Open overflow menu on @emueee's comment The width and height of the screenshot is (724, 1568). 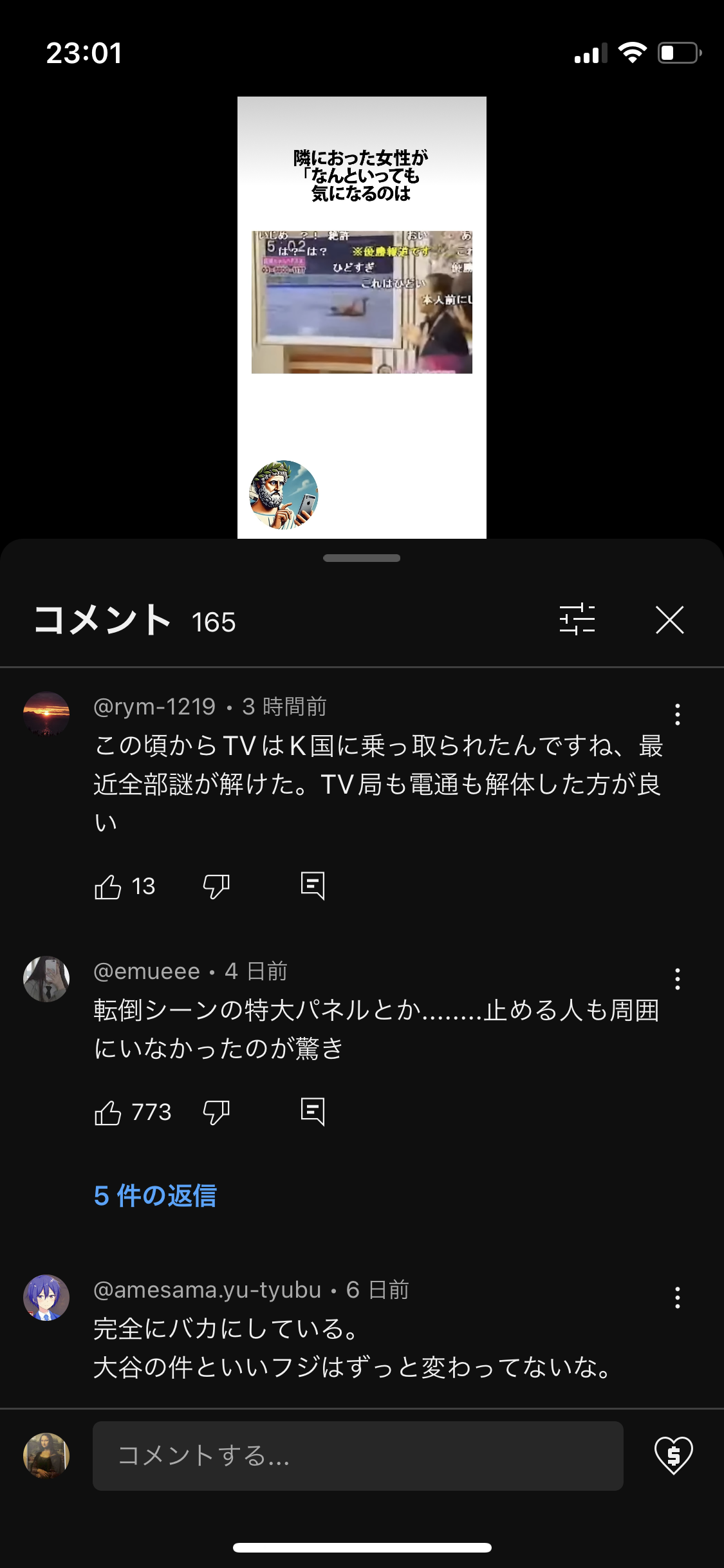click(x=677, y=979)
